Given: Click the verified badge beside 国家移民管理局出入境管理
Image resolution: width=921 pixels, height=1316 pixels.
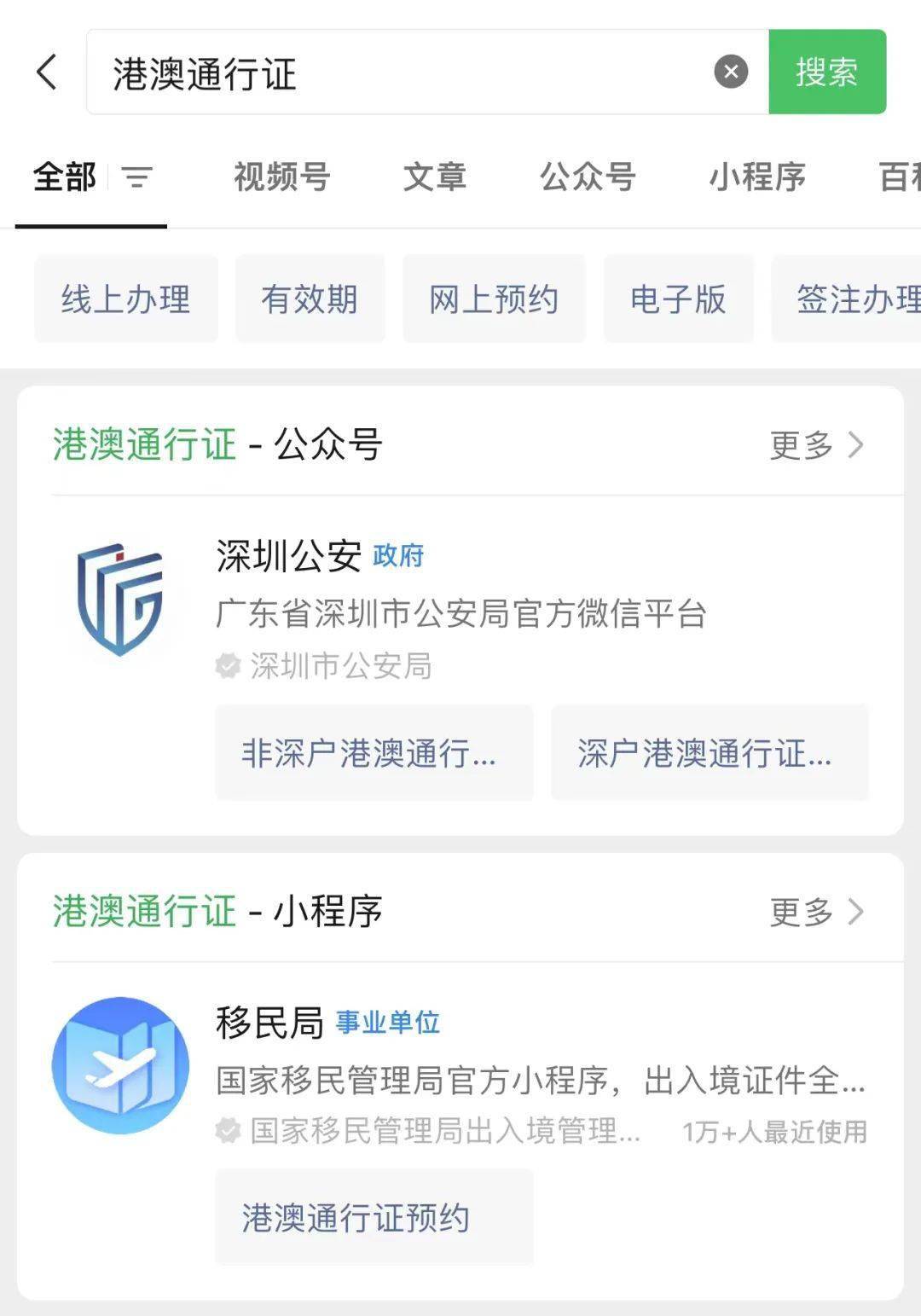Looking at the screenshot, I should [227, 1132].
